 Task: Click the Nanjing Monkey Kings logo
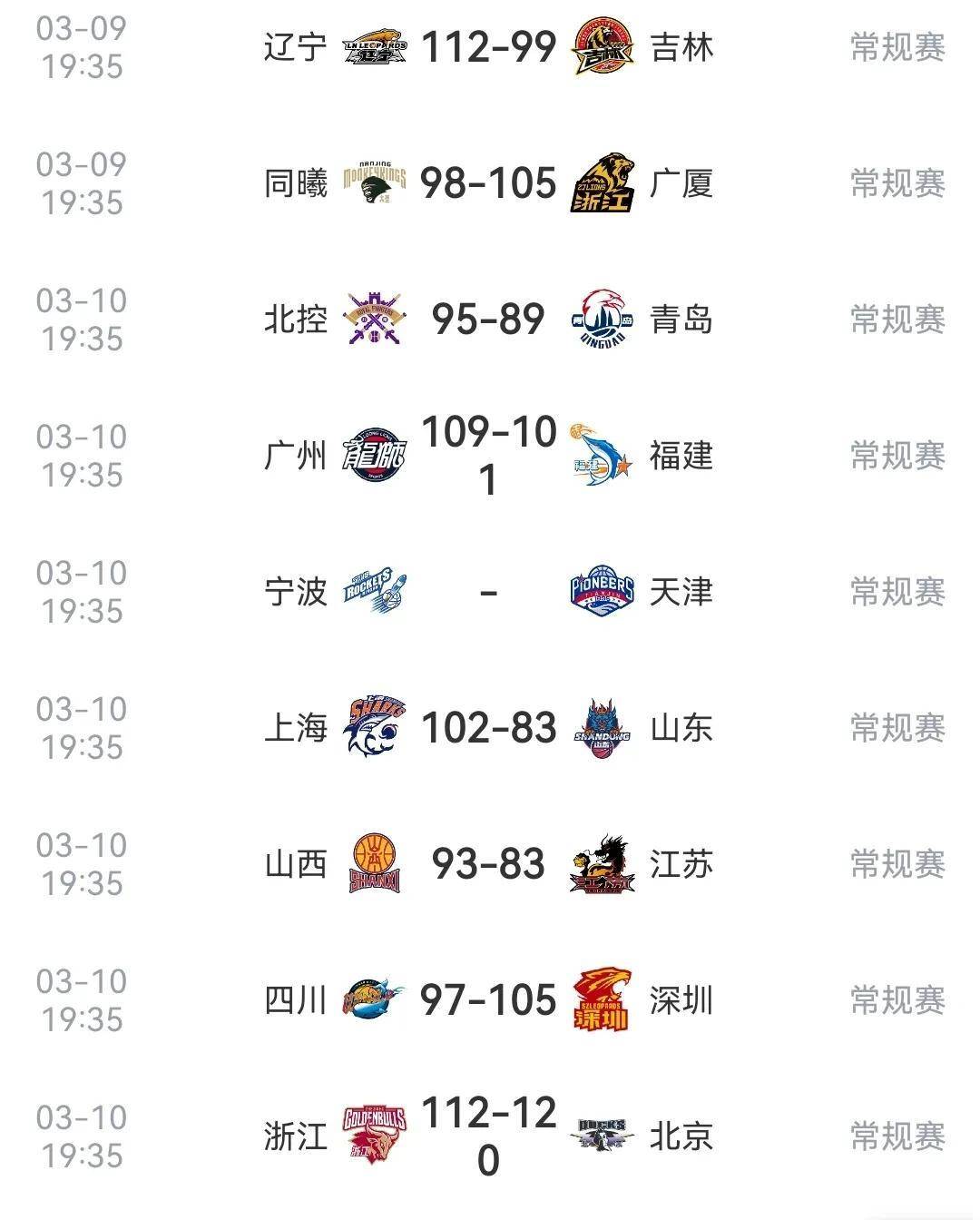pyautogui.click(x=375, y=180)
